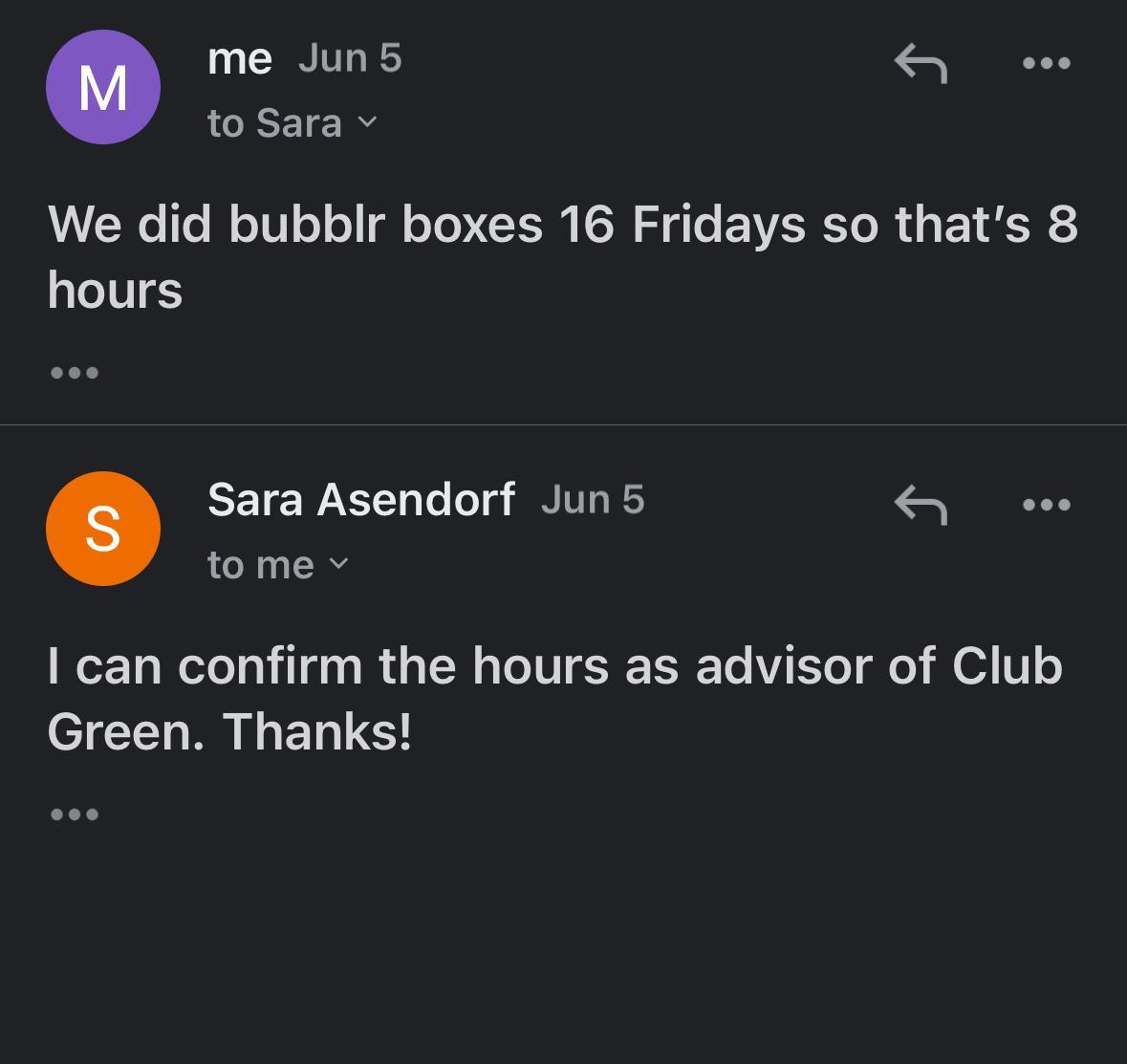The height and width of the screenshot is (1064, 1127).
Task: Expand recipient details next to 'to me'
Action: click(339, 565)
